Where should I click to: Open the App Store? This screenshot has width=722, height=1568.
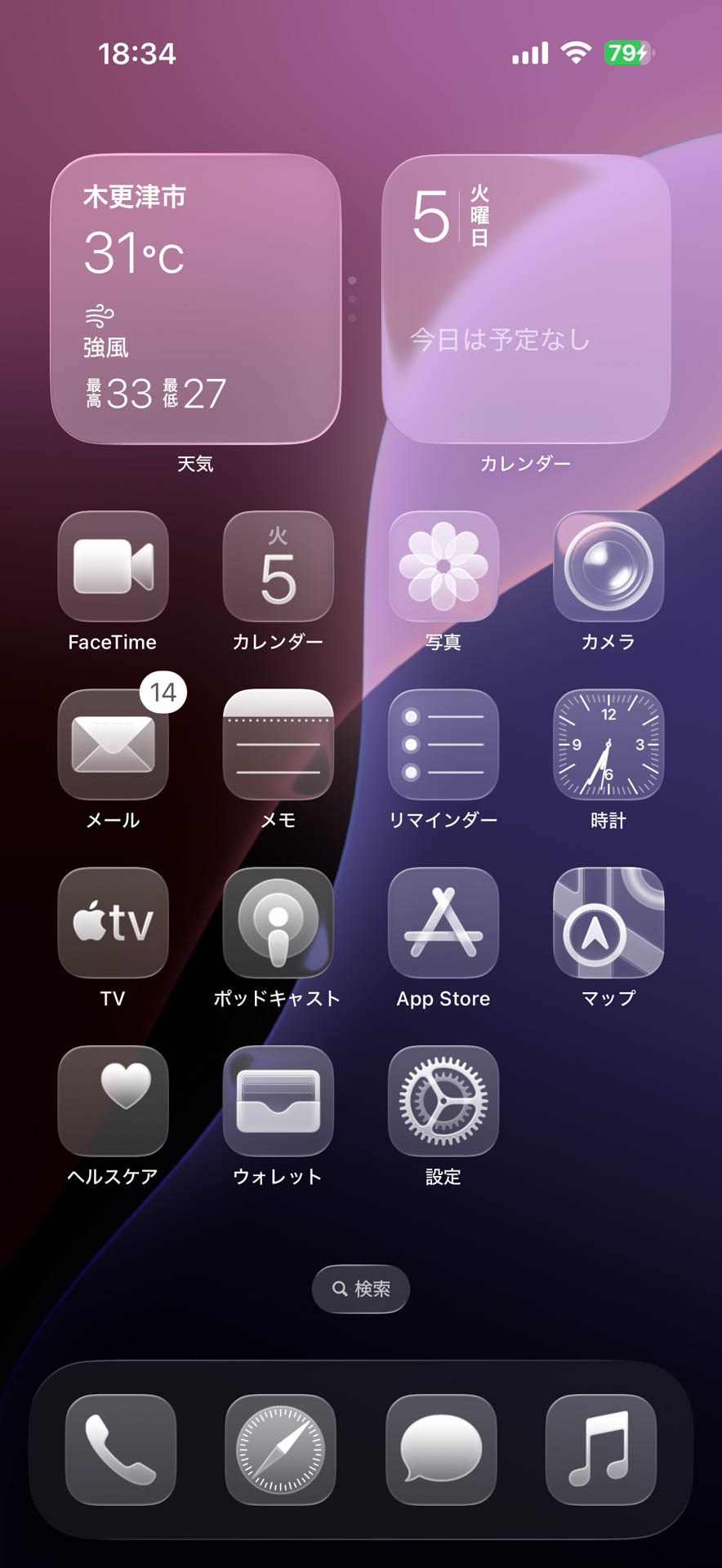(443, 922)
